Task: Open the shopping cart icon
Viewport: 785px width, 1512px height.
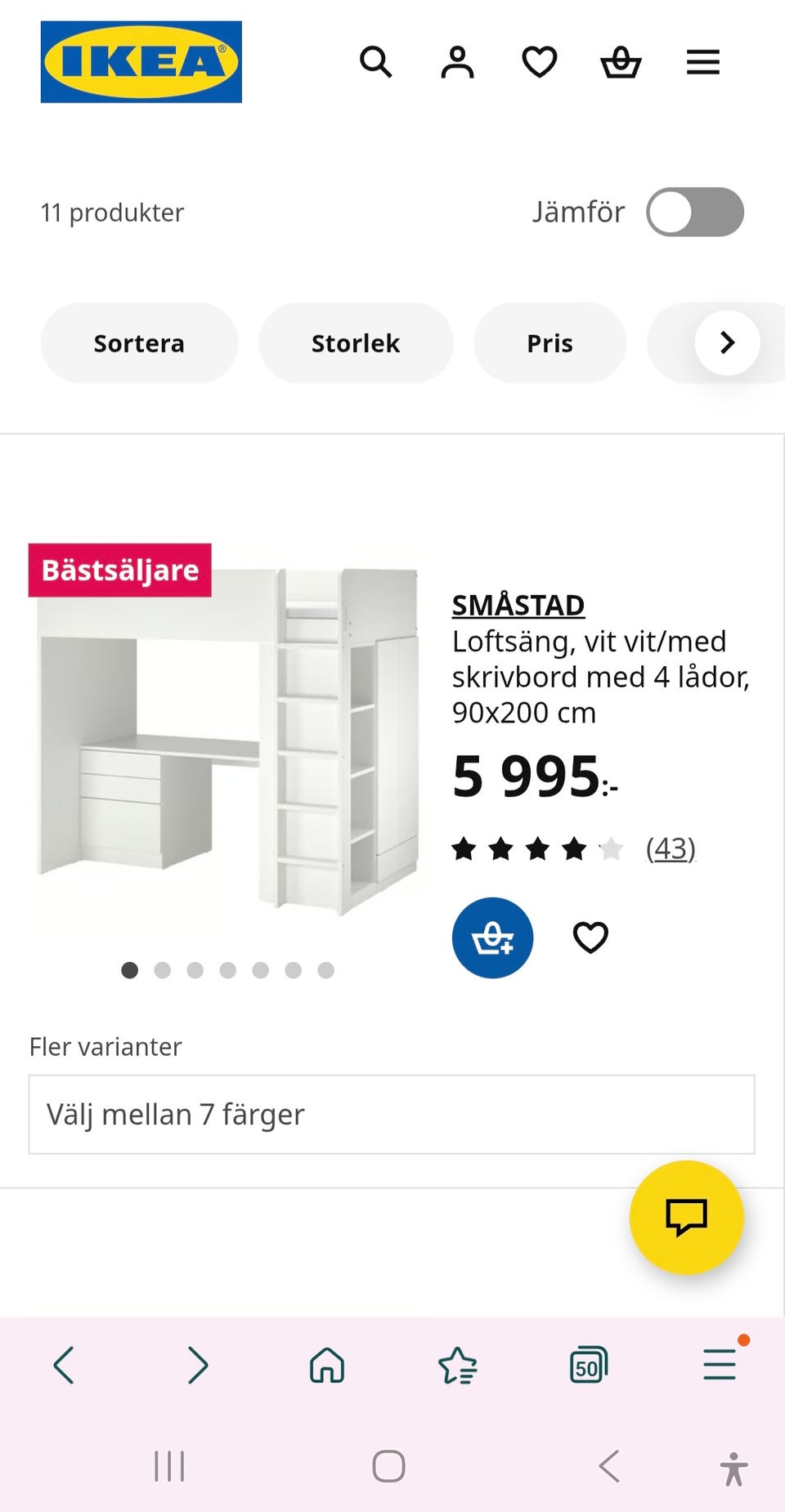Action: pyautogui.click(x=621, y=61)
